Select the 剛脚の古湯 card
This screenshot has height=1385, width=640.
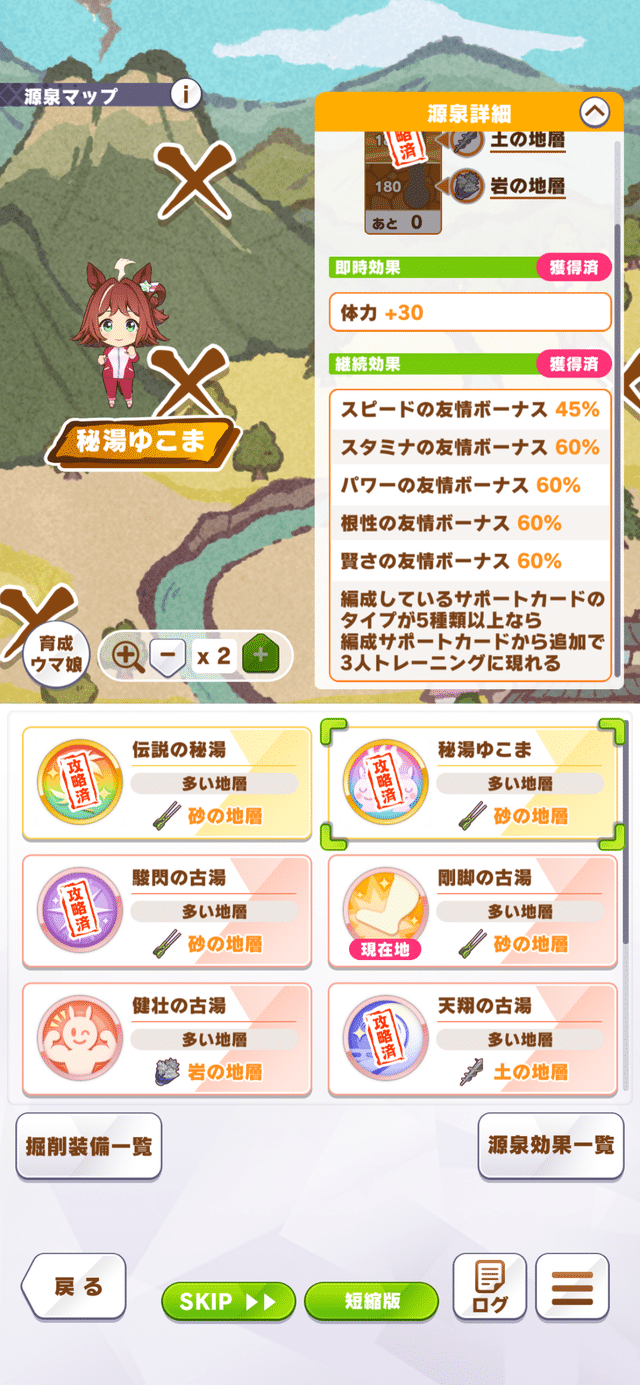click(x=472, y=911)
